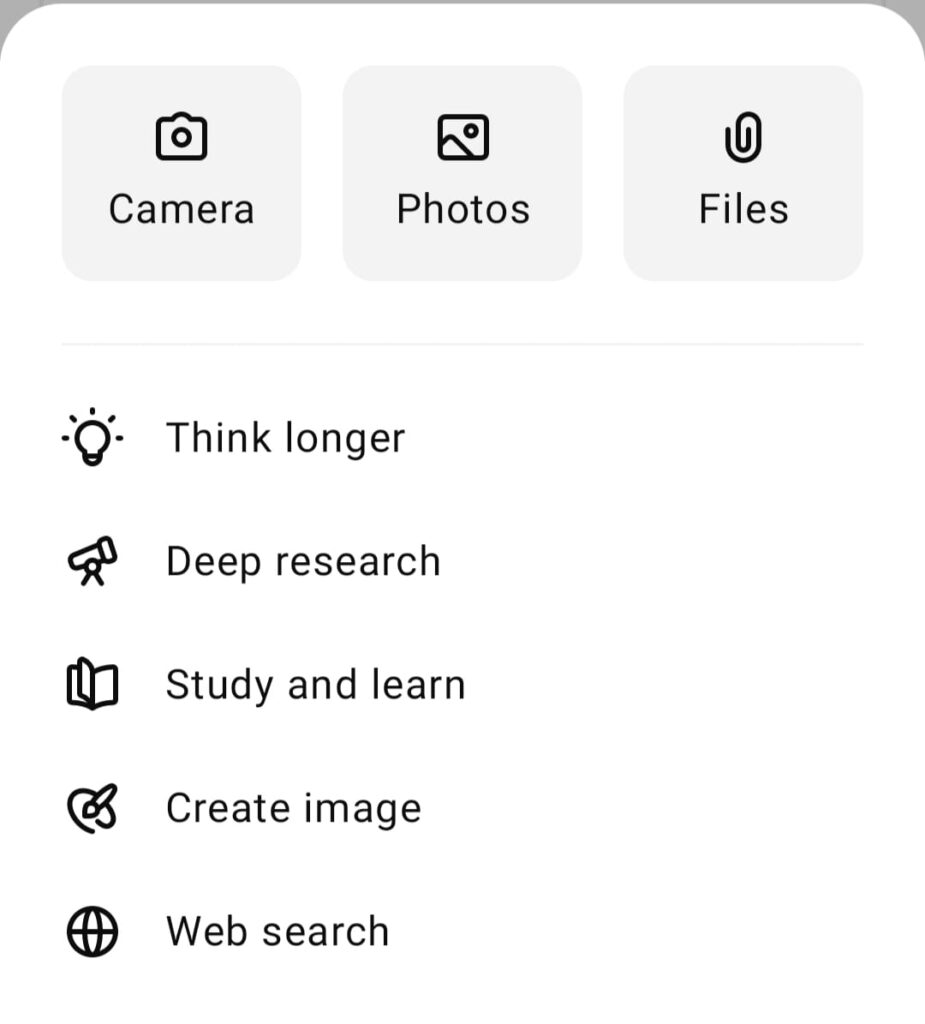Select Study and learn
Viewport: 925px width, 1024px height.
(x=315, y=685)
